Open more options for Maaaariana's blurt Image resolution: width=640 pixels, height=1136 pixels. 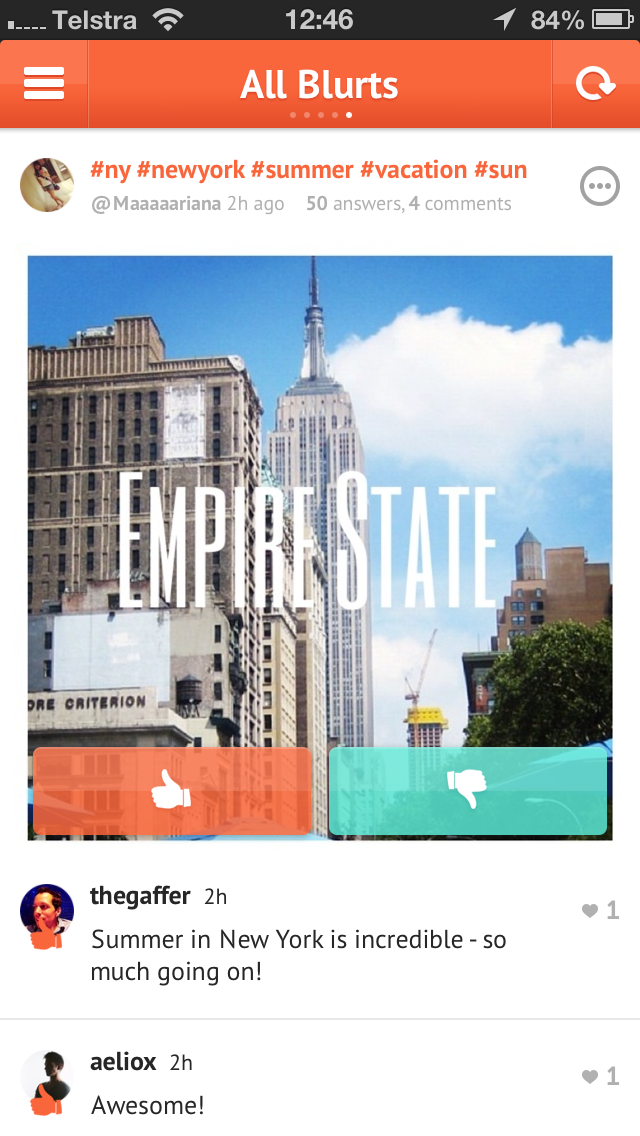click(599, 186)
